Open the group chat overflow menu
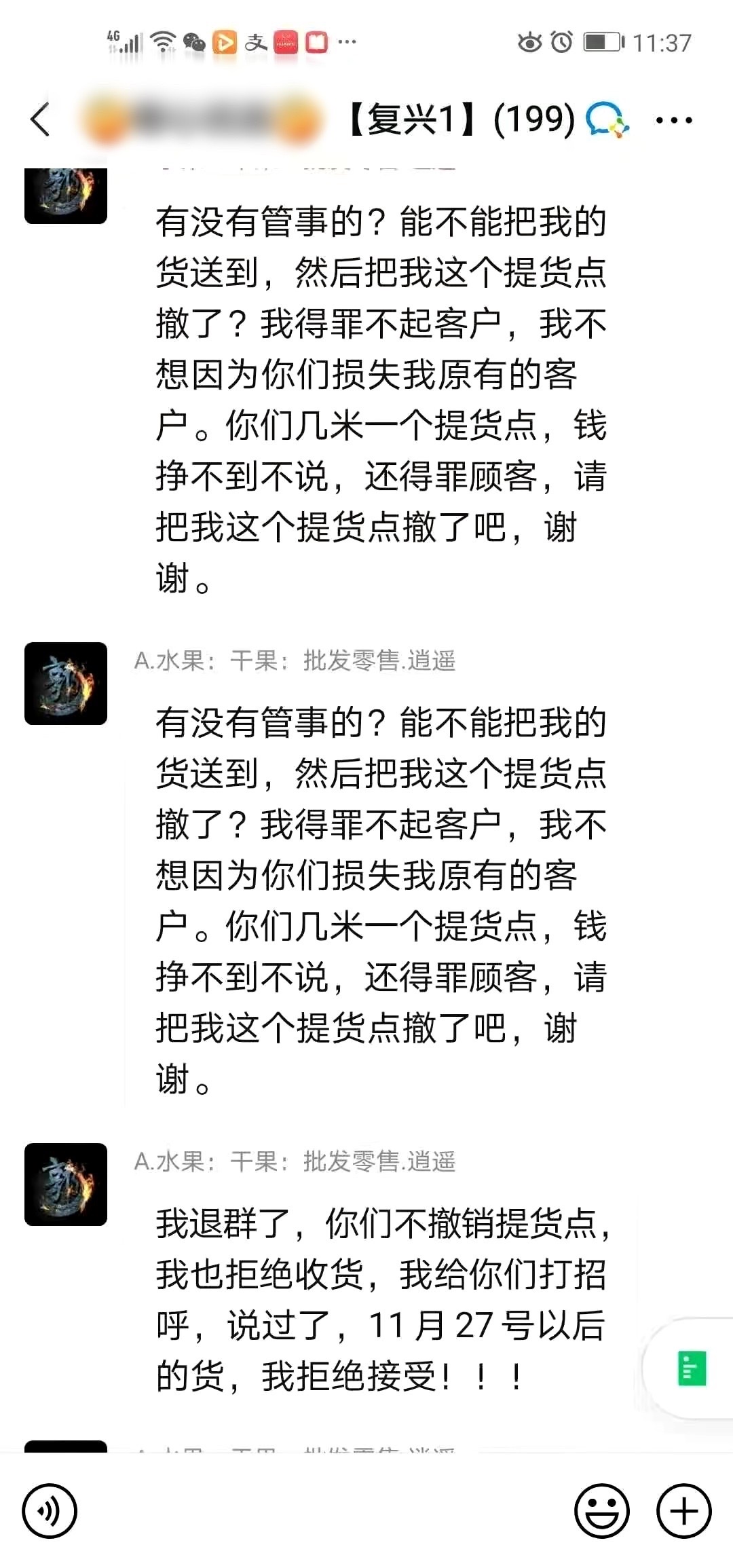733x1568 pixels. click(673, 121)
